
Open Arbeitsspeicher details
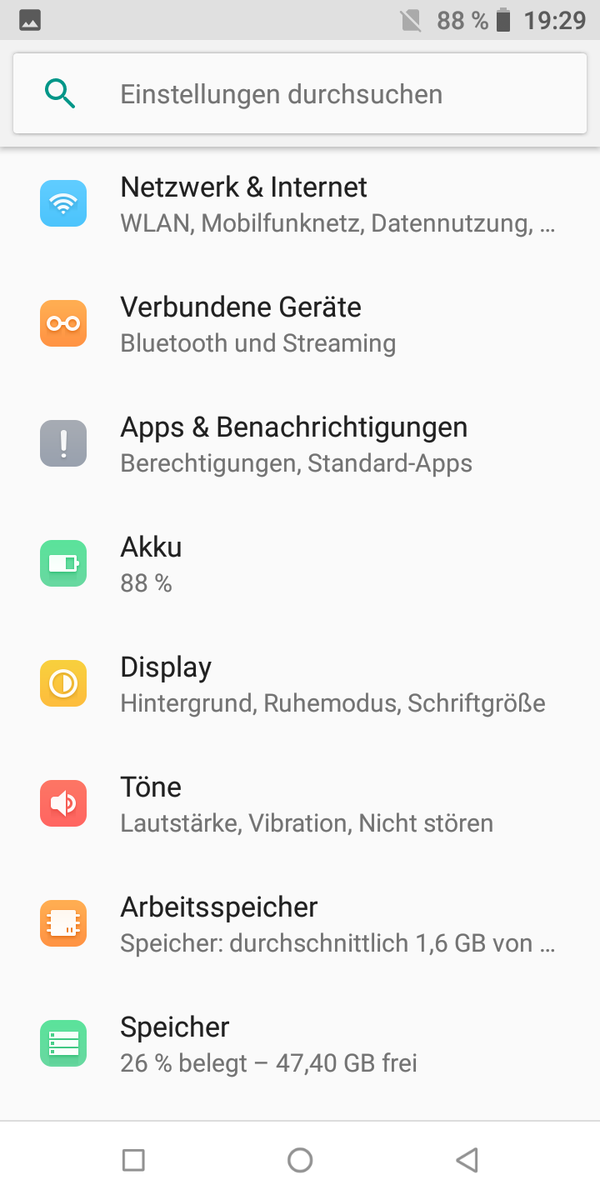300,924
